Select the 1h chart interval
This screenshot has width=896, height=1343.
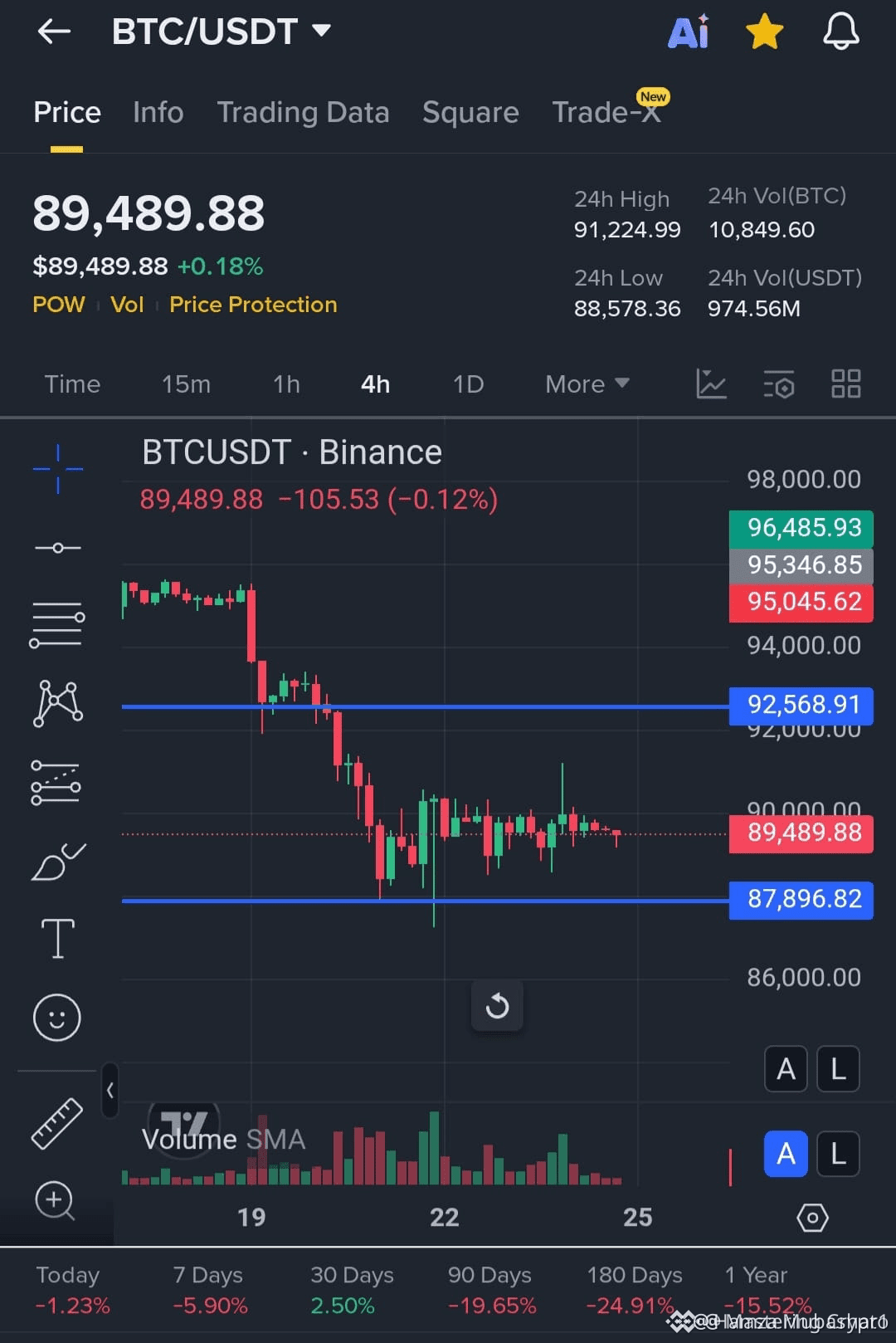coord(286,384)
